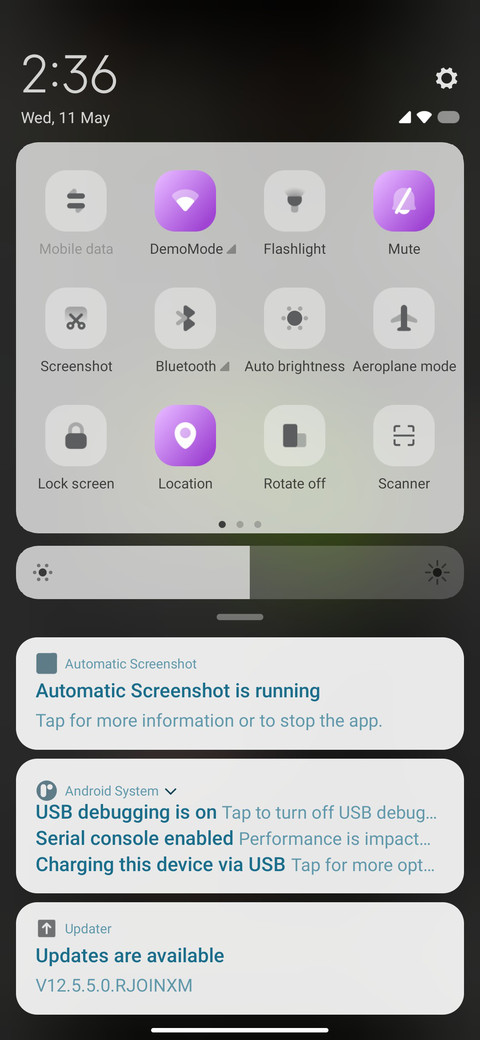Screen dimensions: 480x1040
Task: Enable Bluetooth
Action: point(185,318)
